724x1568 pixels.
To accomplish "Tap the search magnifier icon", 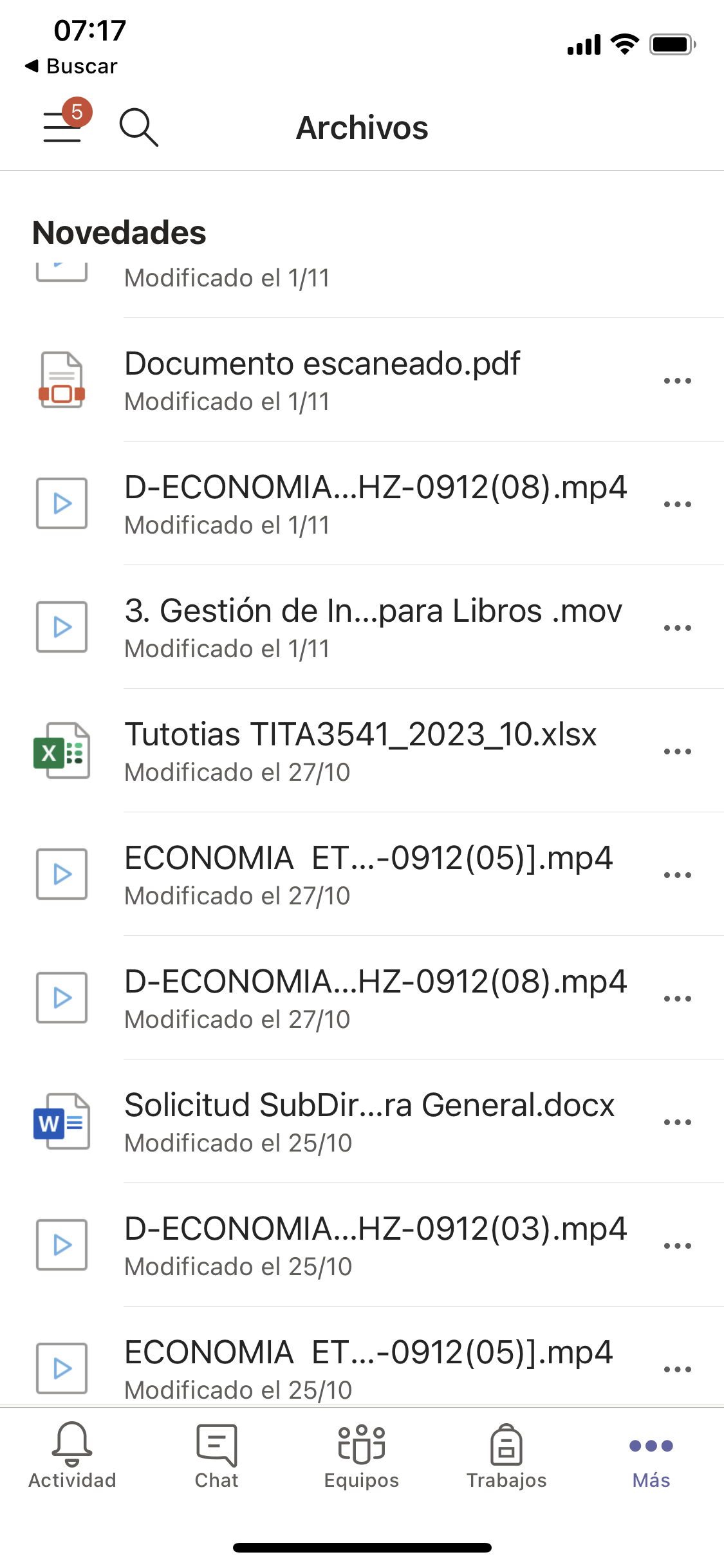I will pos(138,127).
